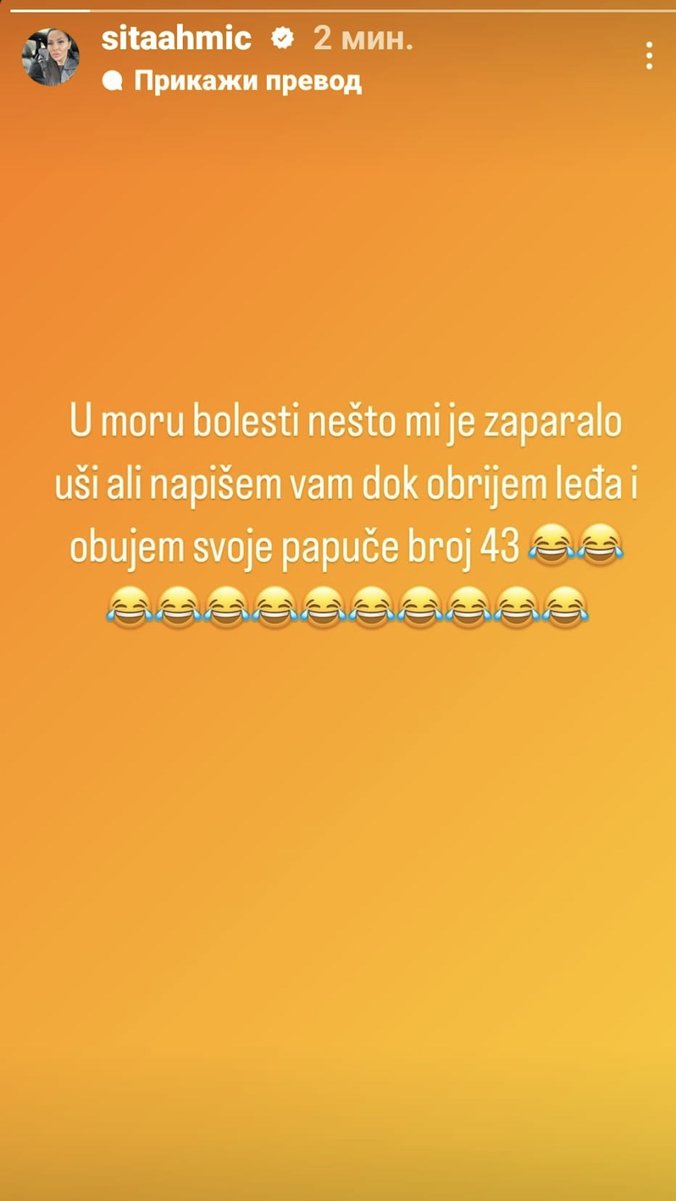Open the story overflow menu
The height and width of the screenshot is (1201, 676).
coord(649,55)
